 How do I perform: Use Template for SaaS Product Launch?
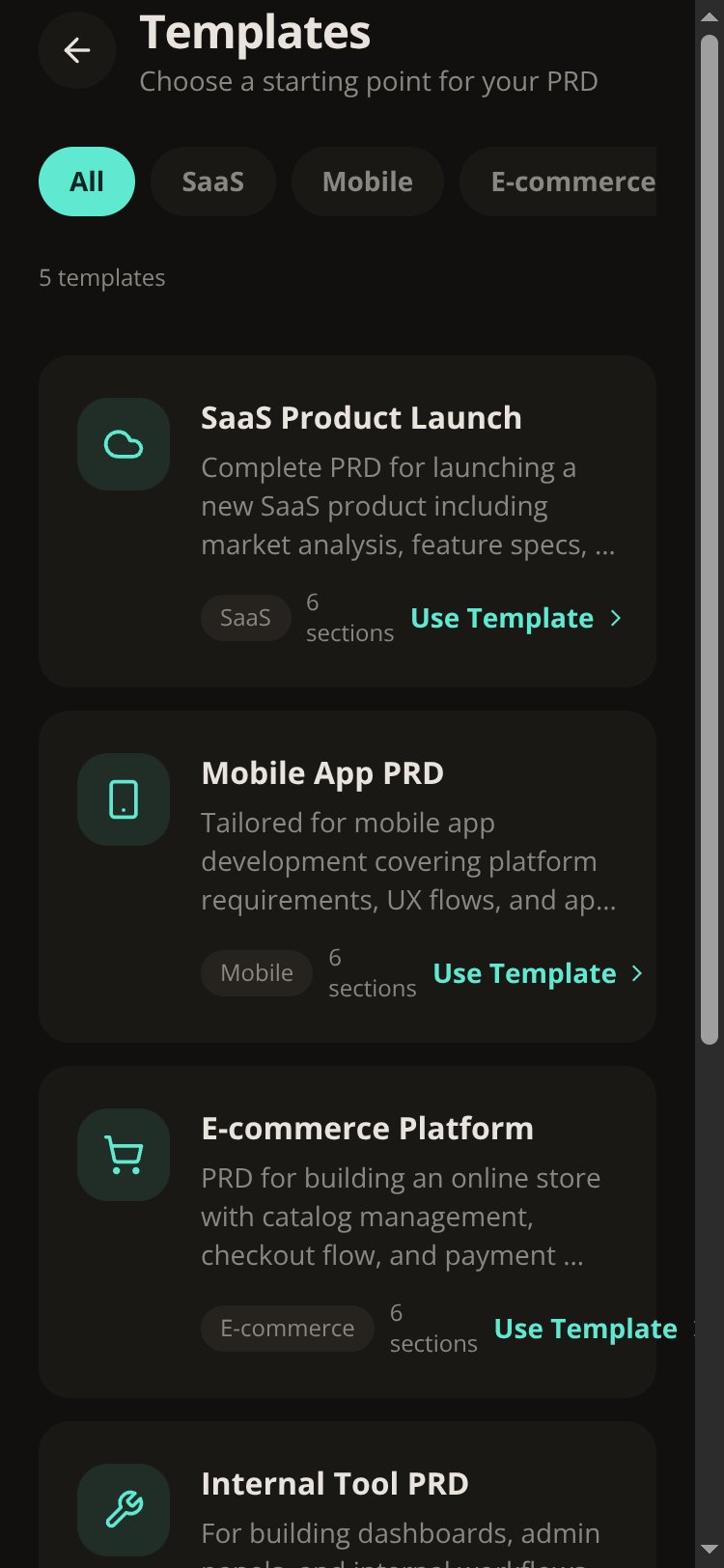coord(516,618)
